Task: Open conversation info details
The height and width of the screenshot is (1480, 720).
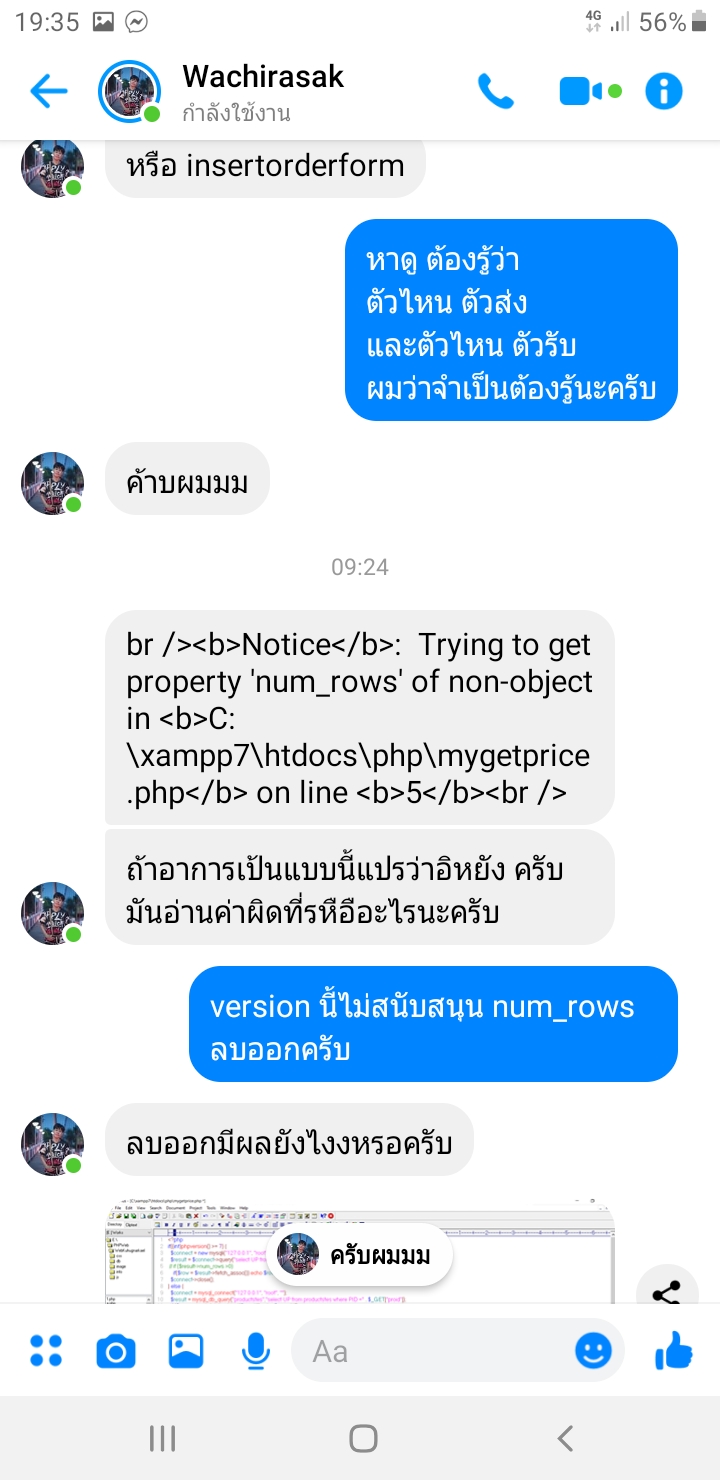Action: (664, 92)
